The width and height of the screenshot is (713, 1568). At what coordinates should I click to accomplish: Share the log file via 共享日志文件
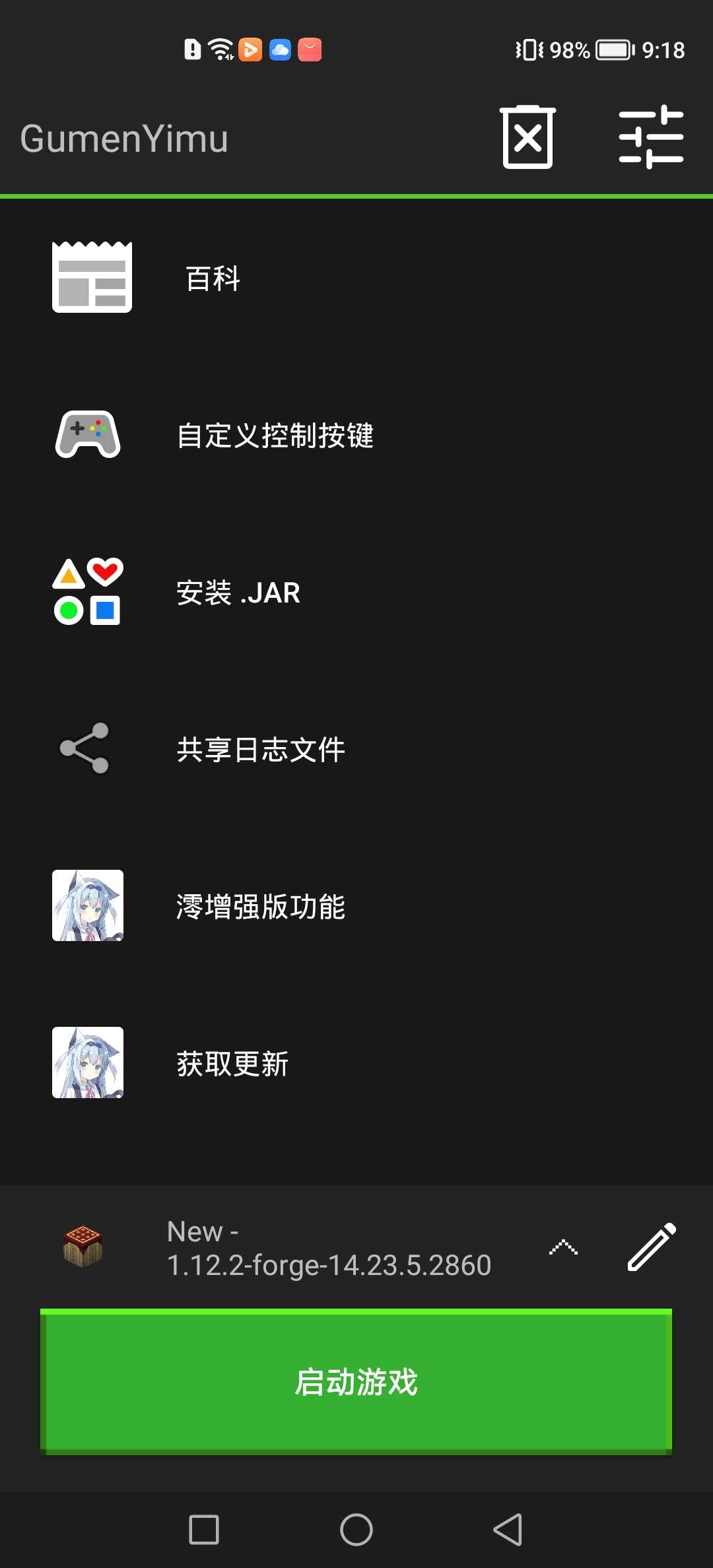tap(261, 750)
